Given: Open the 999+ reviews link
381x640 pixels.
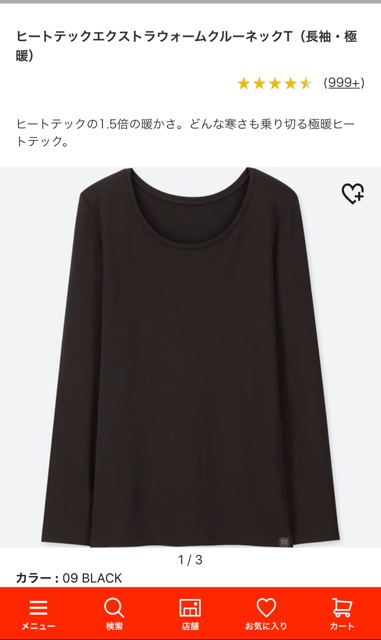Looking at the screenshot, I should coord(344,83).
